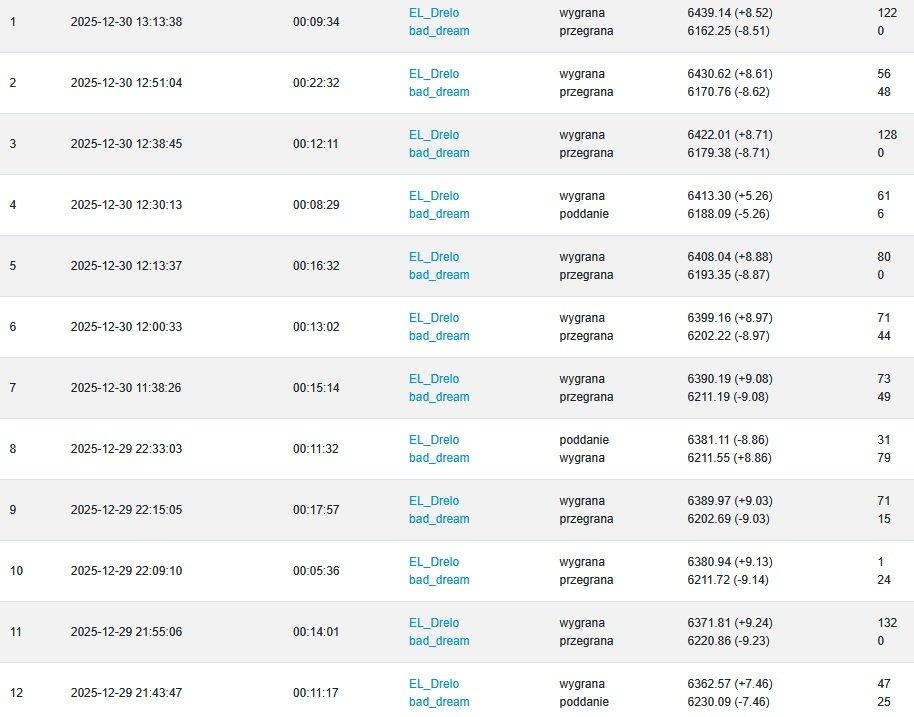Tap bad_dream in the 22:09:10 match
The height and width of the screenshot is (717, 914).
click(x=438, y=580)
